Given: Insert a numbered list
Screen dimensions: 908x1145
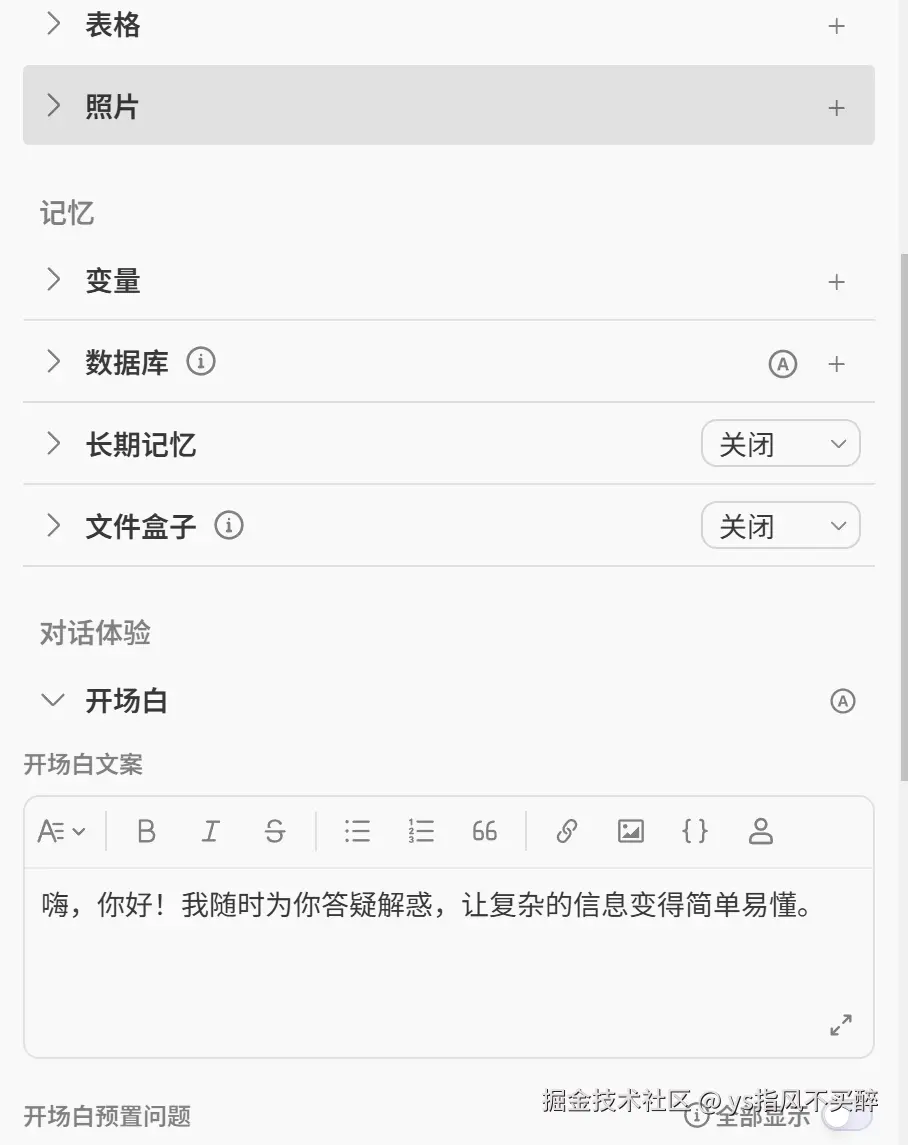Looking at the screenshot, I should [421, 831].
